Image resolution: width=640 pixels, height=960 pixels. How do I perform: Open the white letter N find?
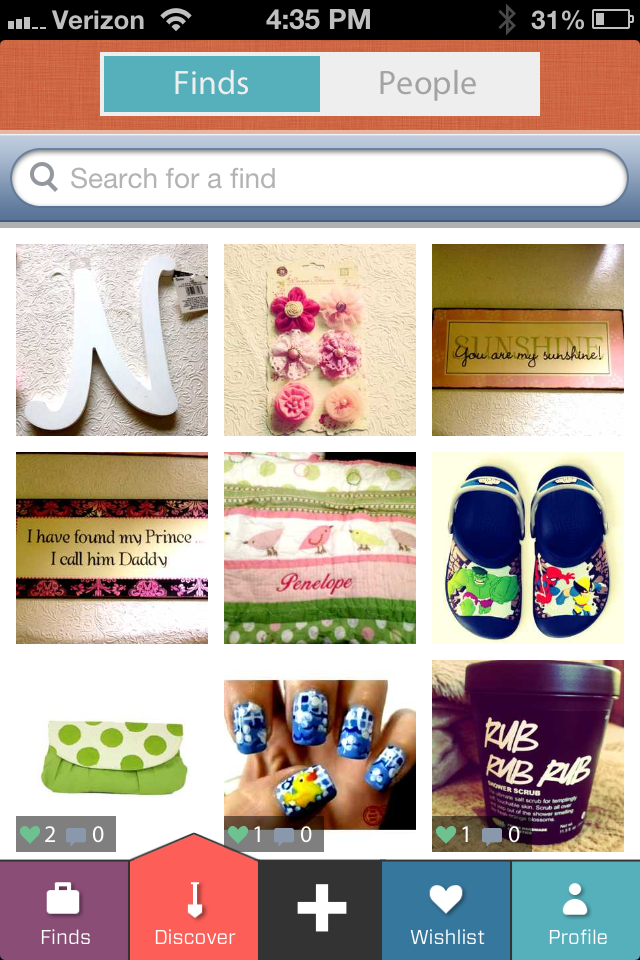click(x=112, y=340)
